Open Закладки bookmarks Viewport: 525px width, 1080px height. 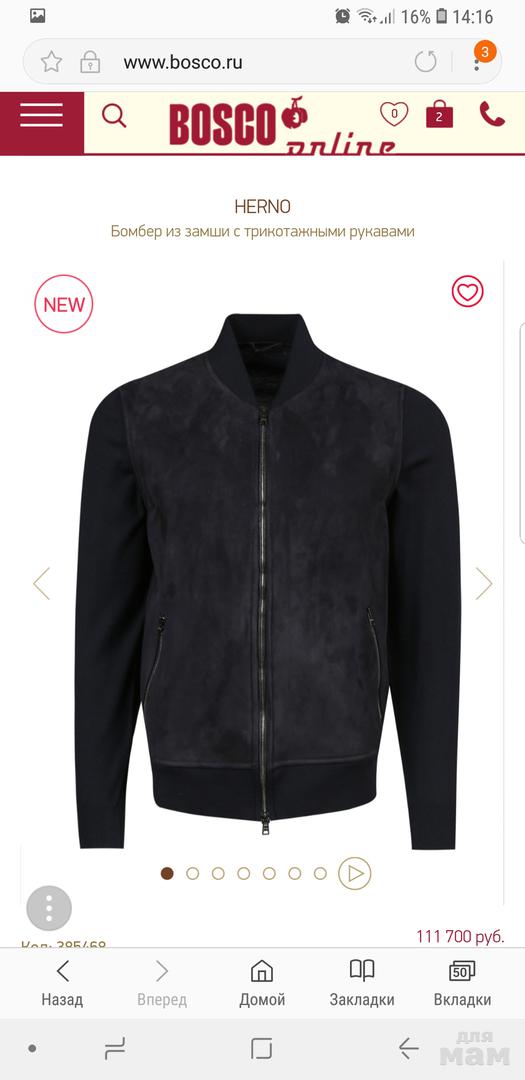[362, 984]
